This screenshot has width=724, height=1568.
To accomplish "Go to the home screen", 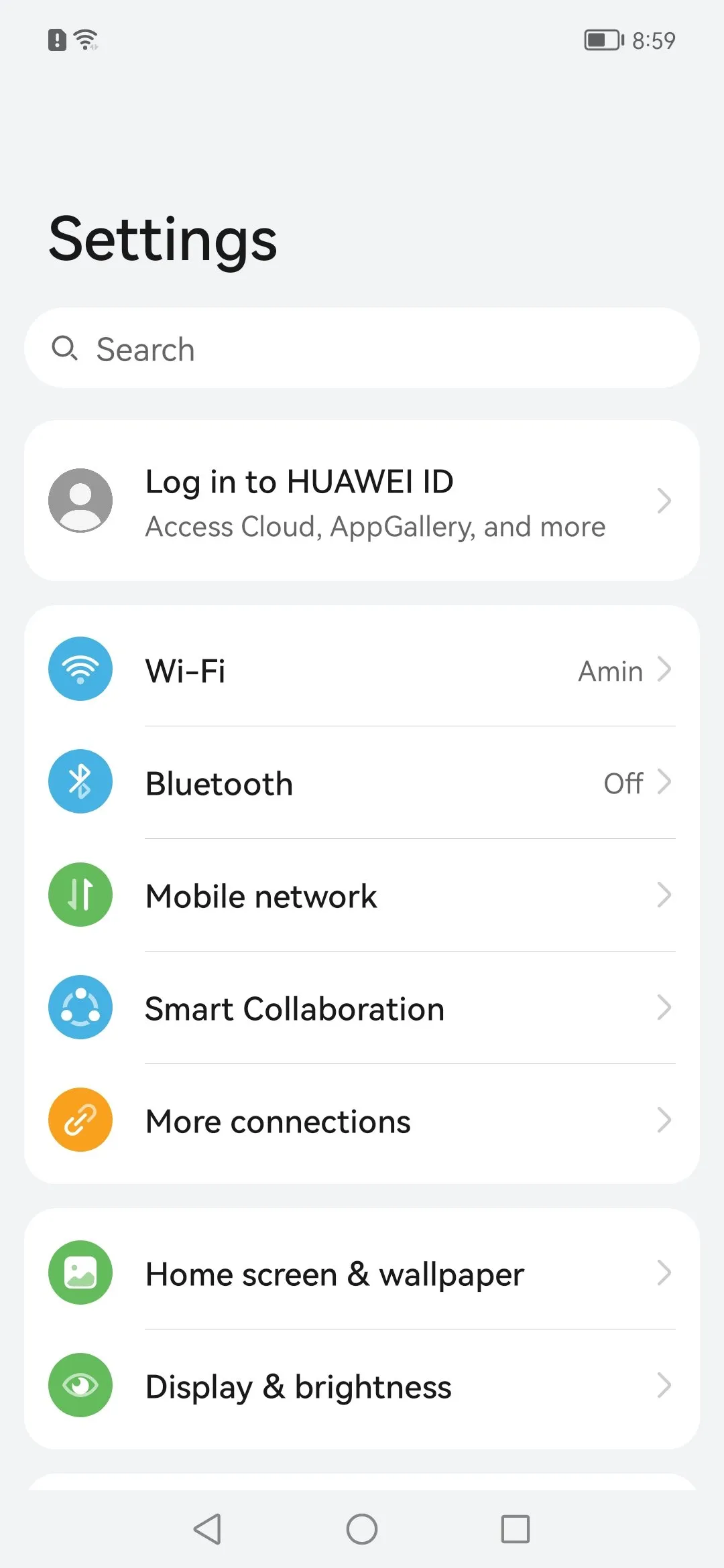I will click(362, 1529).
